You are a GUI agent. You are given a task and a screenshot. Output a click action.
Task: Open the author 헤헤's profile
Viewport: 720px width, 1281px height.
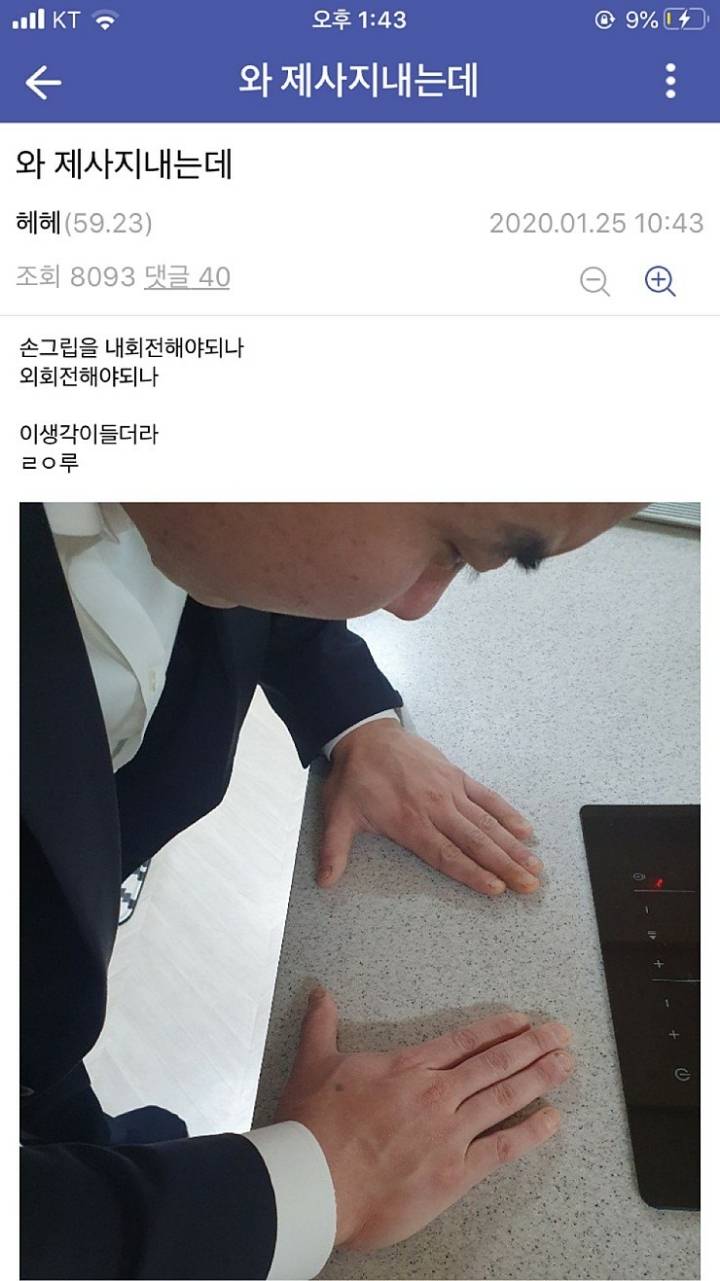(x=39, y=223)
